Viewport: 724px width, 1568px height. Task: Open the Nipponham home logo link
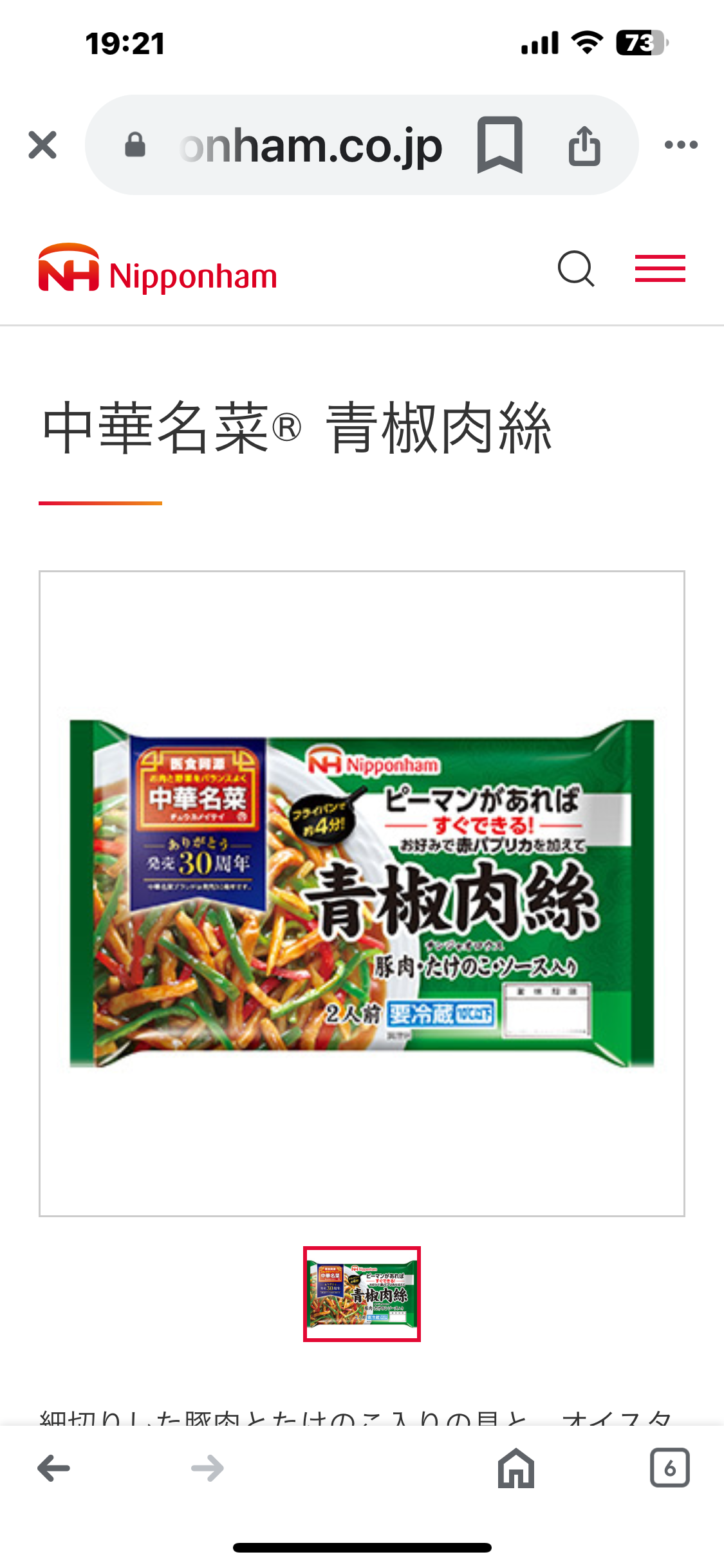(x=158, y=269)
